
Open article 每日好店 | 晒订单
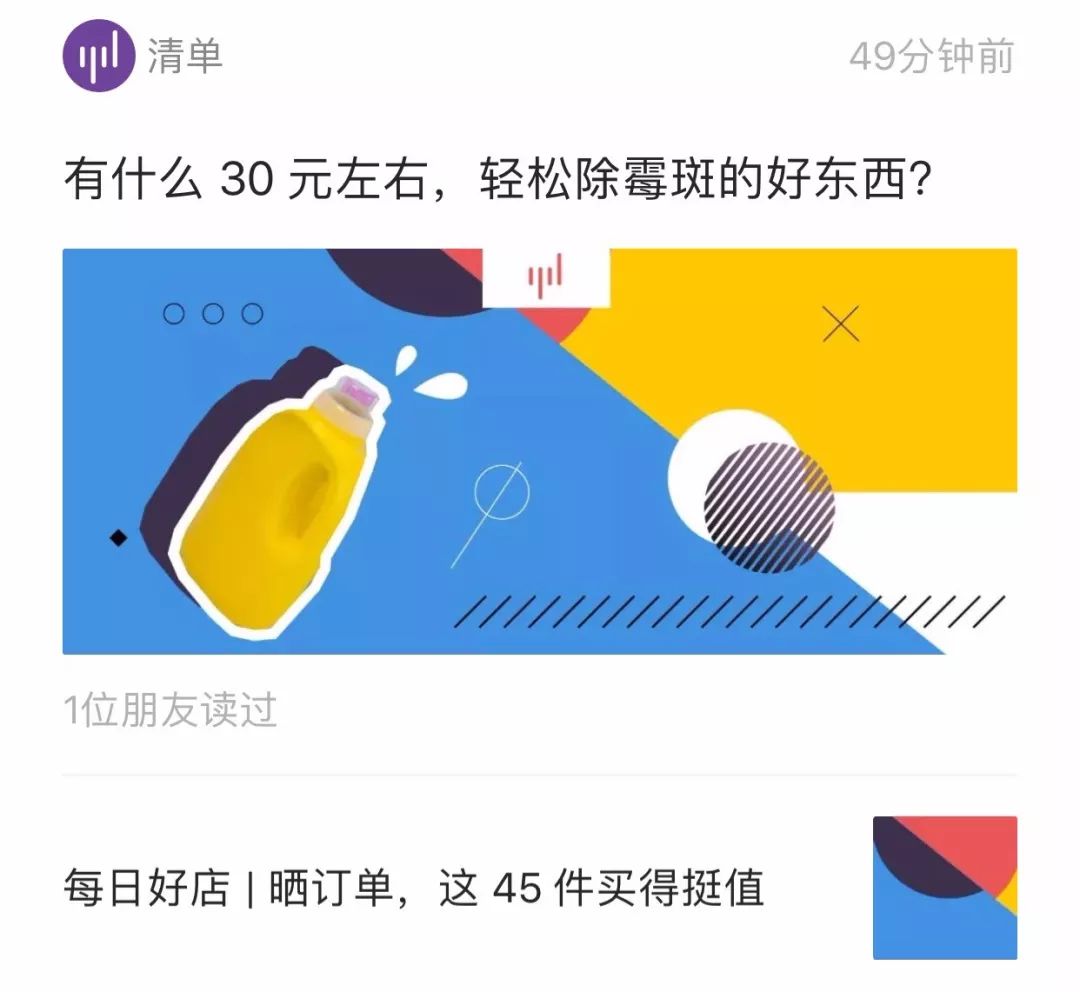point(414,888)
